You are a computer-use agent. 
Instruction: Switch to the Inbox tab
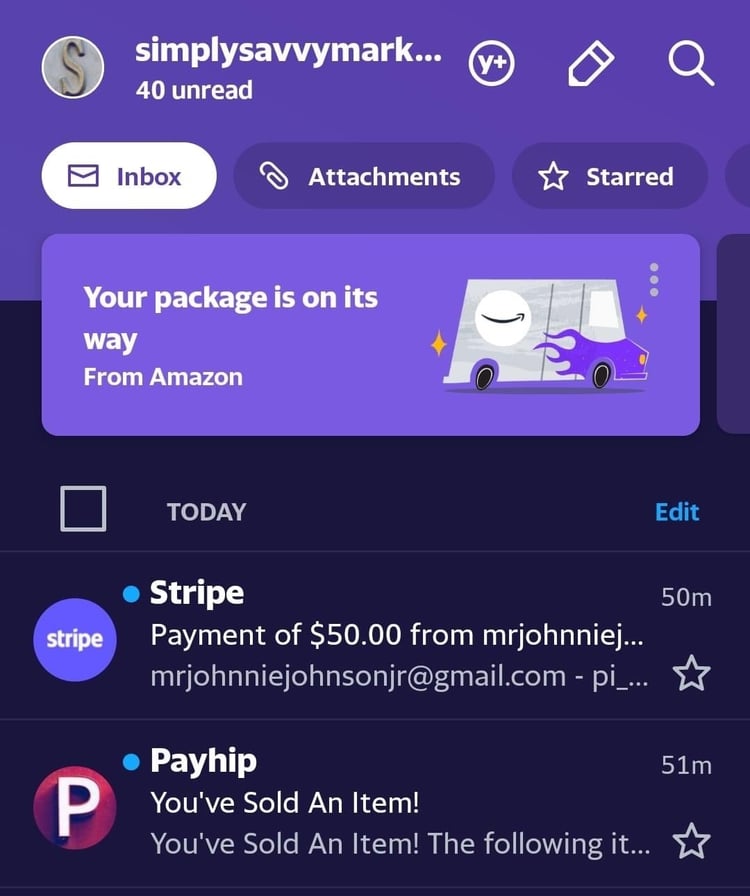pos(129,176)
